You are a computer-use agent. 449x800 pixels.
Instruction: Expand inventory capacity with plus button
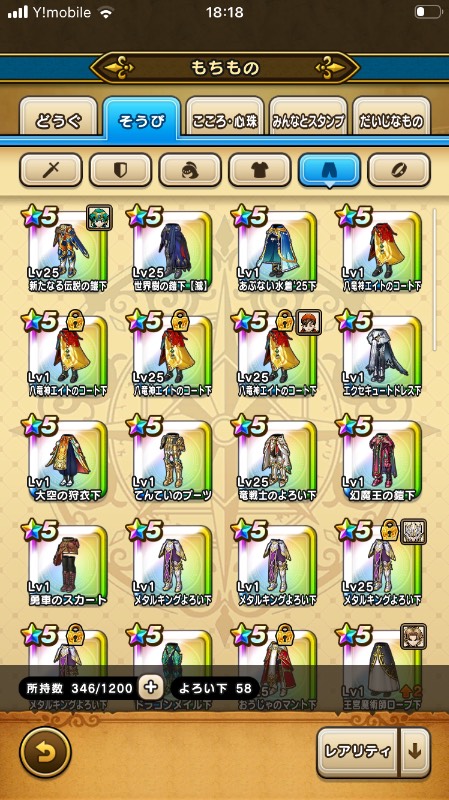click(151, 688)
